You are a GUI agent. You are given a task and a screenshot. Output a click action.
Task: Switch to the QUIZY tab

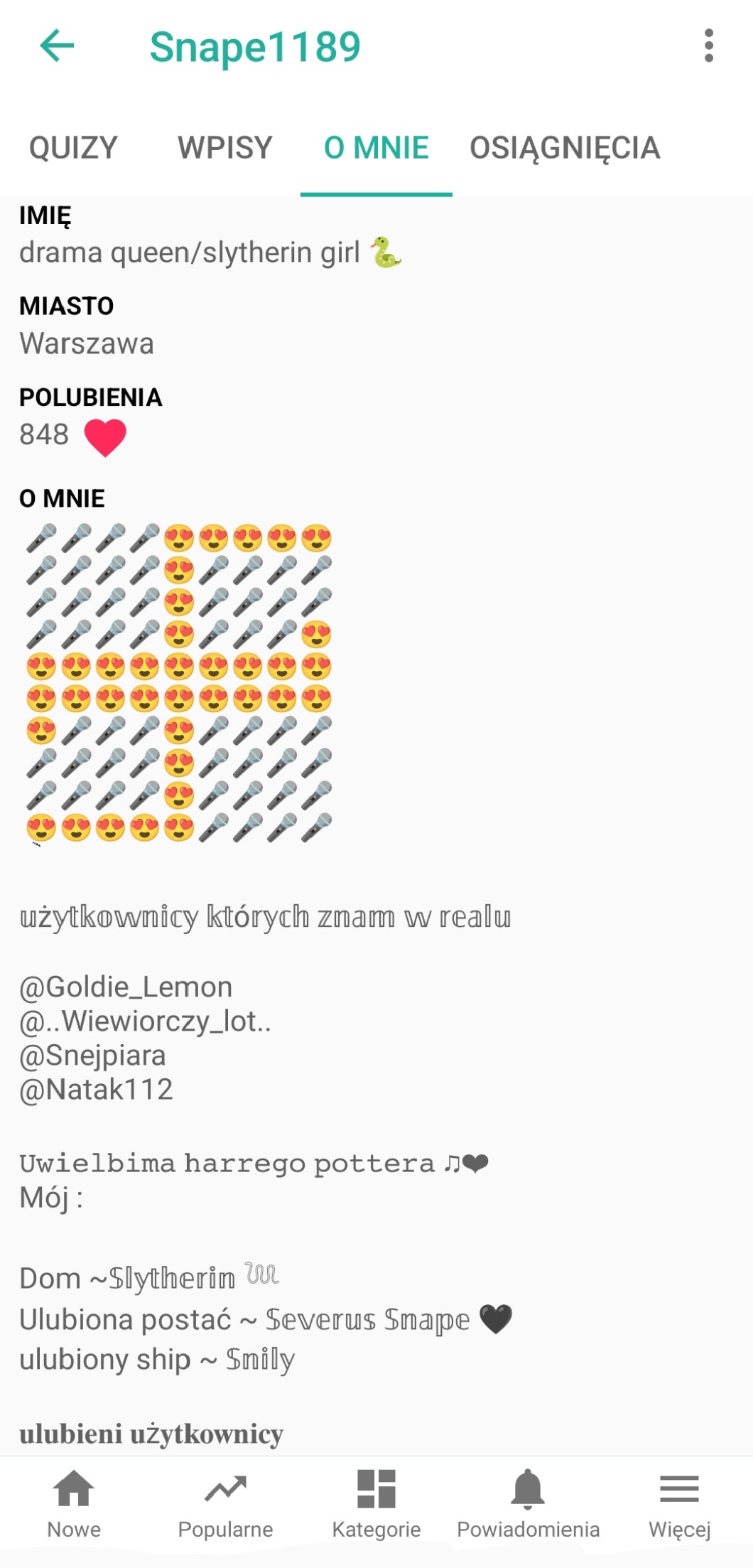(73, 148)
